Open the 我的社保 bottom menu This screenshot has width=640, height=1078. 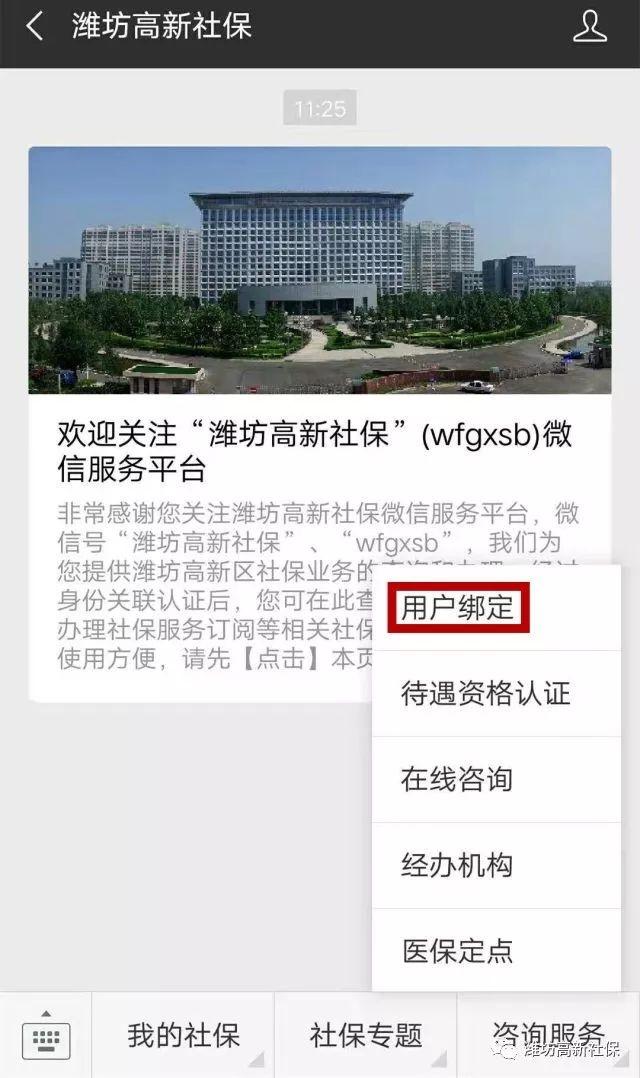click(183, 1036)
